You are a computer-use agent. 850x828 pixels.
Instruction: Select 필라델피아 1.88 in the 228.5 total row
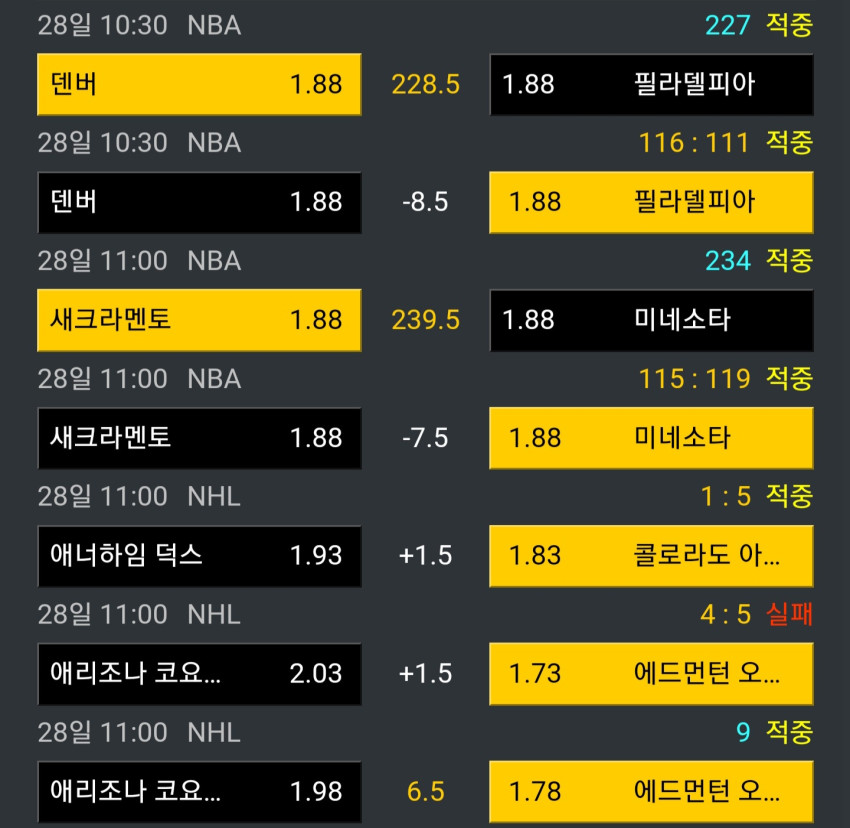(x=651, y=84)
